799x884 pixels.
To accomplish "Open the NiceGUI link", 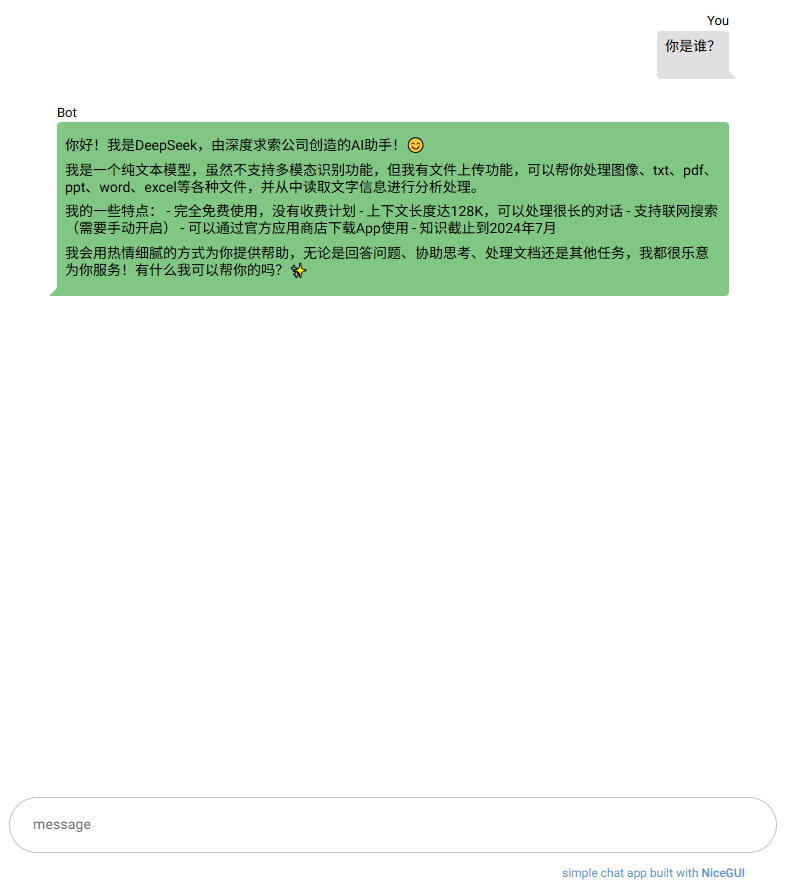I will pos(723,873).
